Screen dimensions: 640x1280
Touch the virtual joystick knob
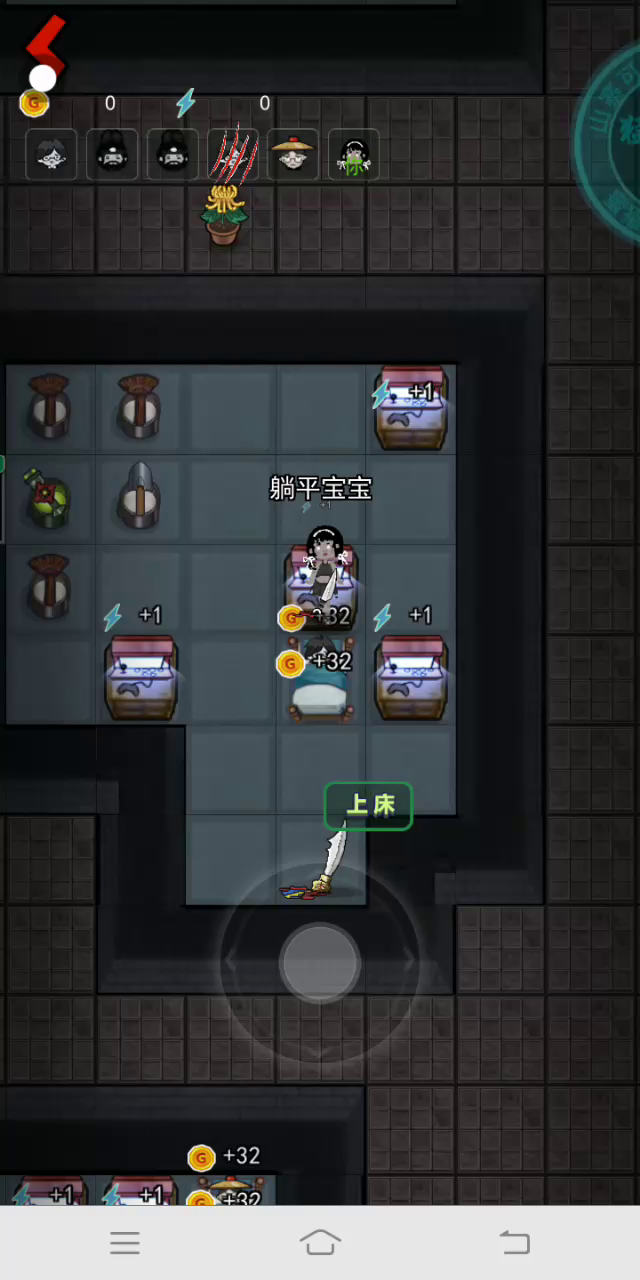pyautogui.click(x=320, y=962)
